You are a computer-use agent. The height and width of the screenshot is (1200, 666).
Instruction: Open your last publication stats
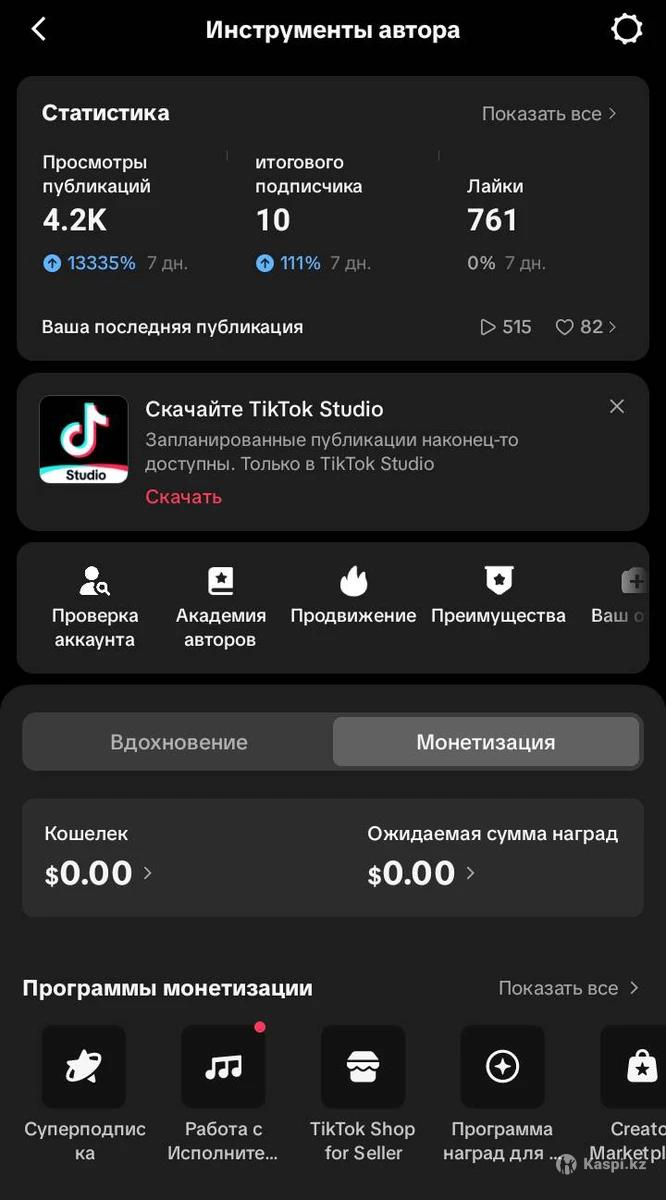(330, 327)
